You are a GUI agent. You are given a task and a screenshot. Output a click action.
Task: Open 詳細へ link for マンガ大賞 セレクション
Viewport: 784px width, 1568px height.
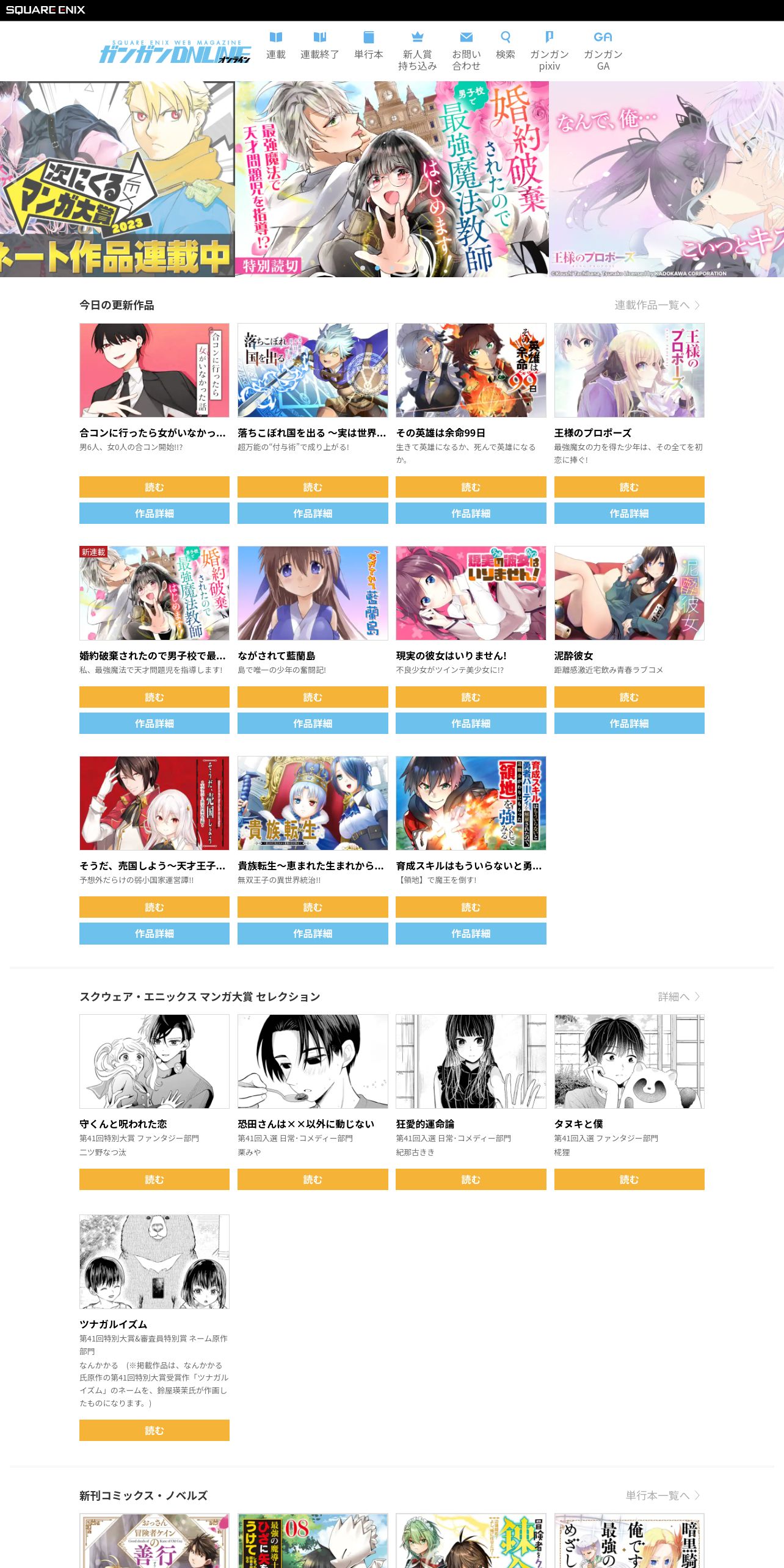pyautogui.click(x=678, y=996)
